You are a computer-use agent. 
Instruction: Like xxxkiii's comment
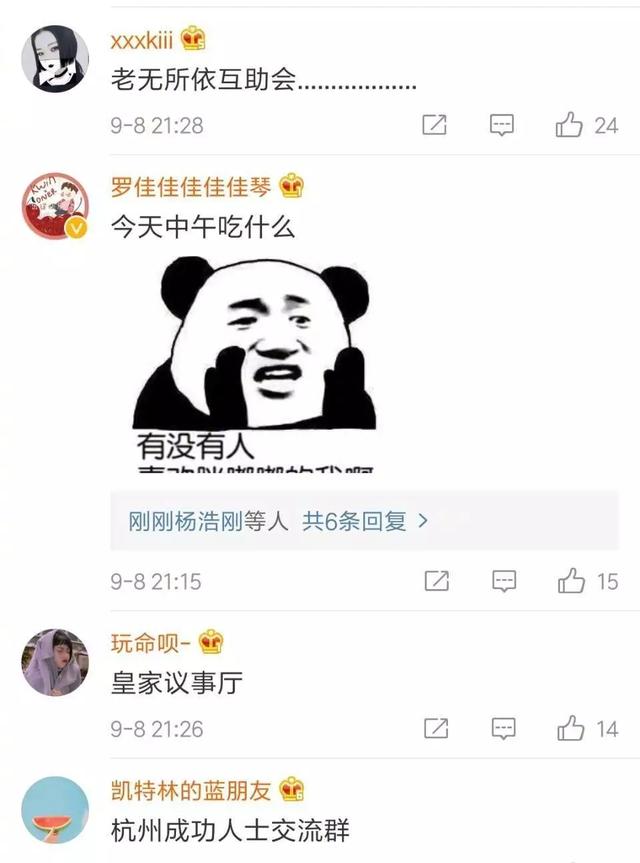(571, 125)
